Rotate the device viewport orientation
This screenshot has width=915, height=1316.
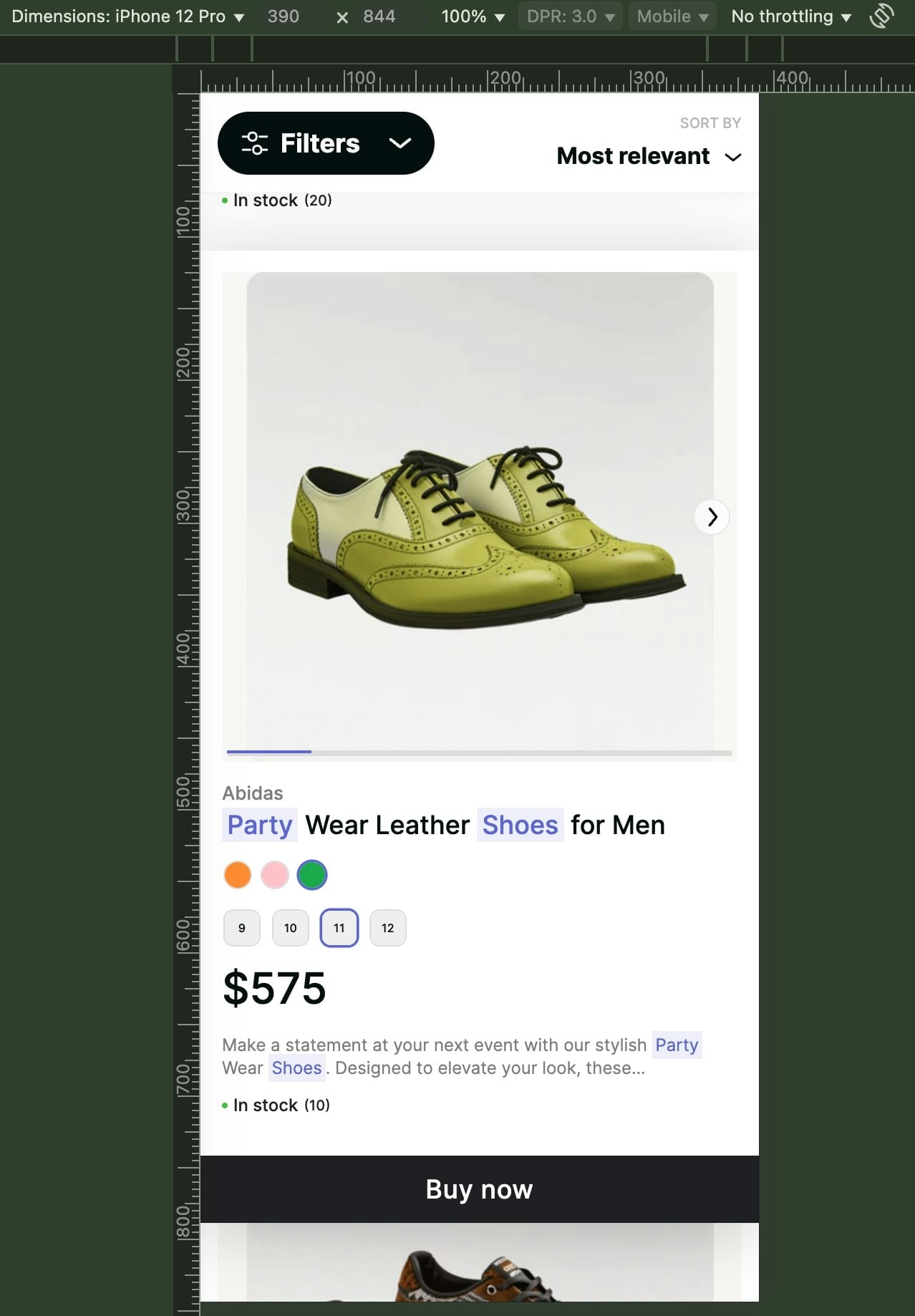point(882,16)
